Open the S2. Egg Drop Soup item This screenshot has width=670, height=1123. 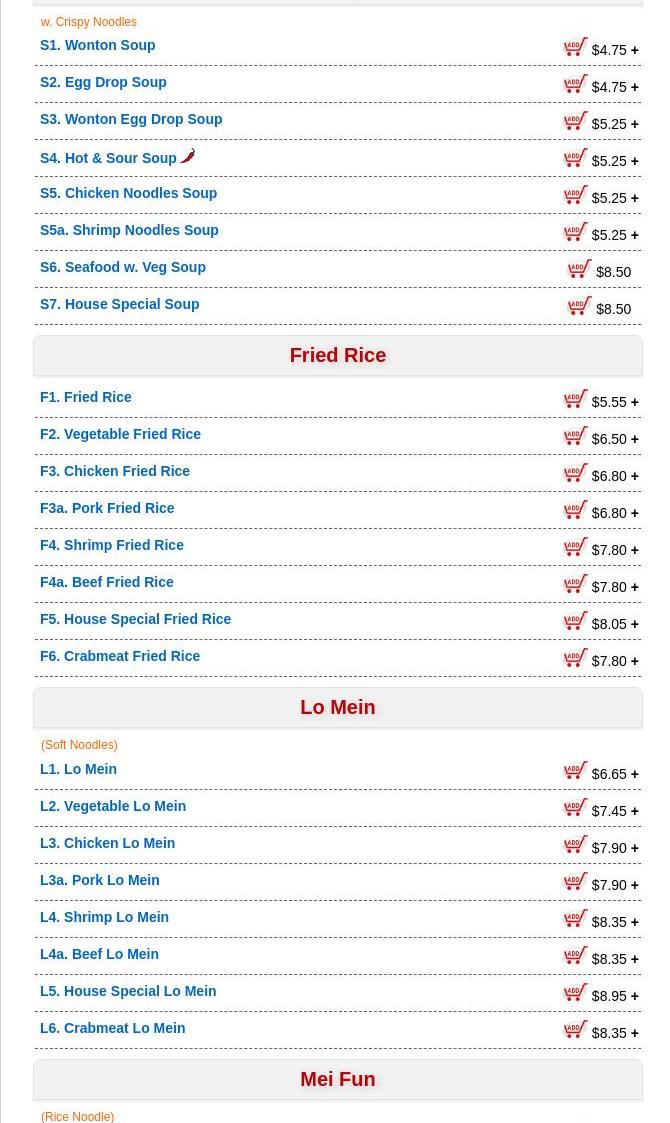coord(103,82)
